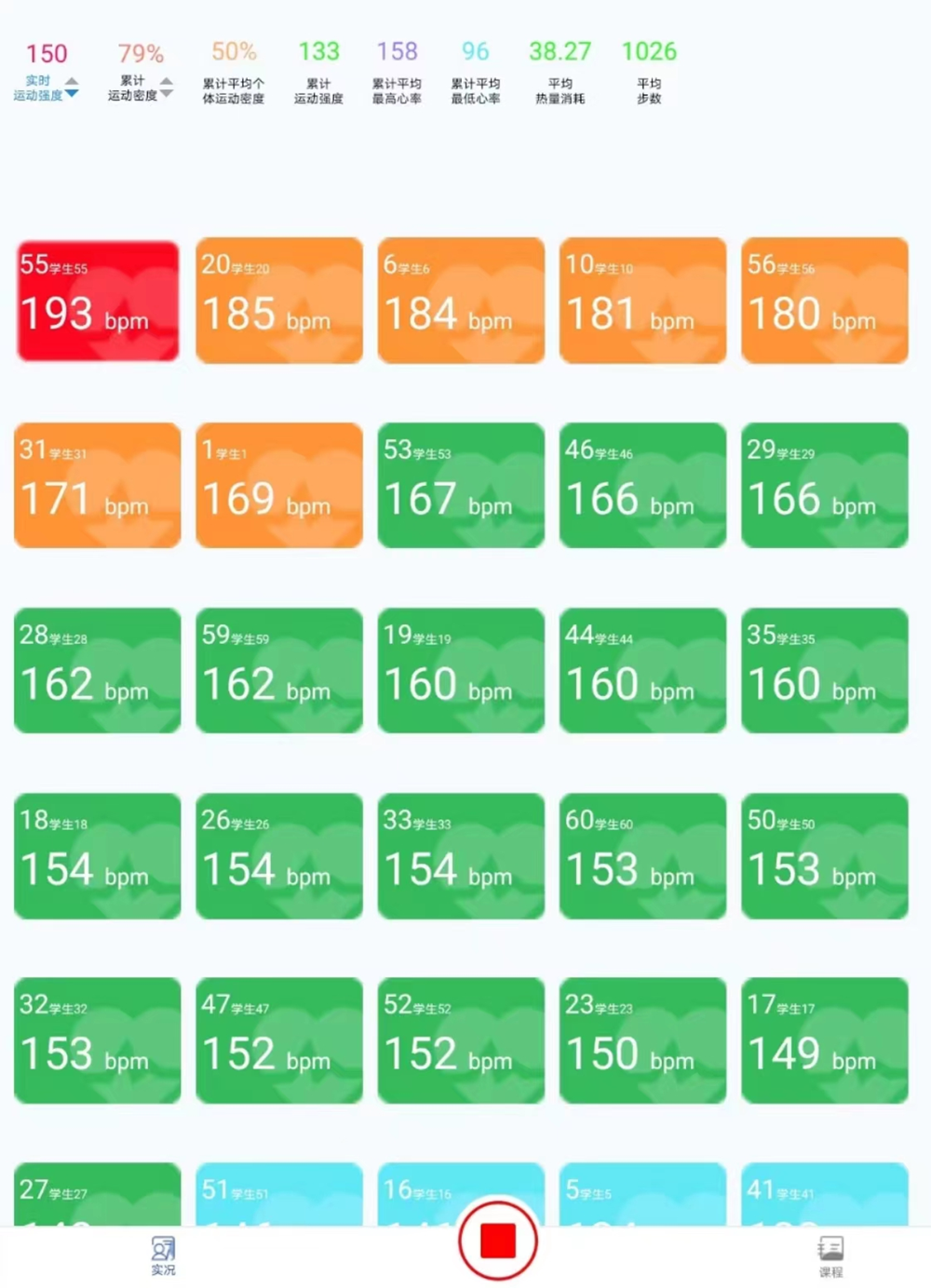Image resolution: width=931 pixels, height=1288 pixels.
Task: Select student 17's 149 bpm card
Action: [824, 1040]
